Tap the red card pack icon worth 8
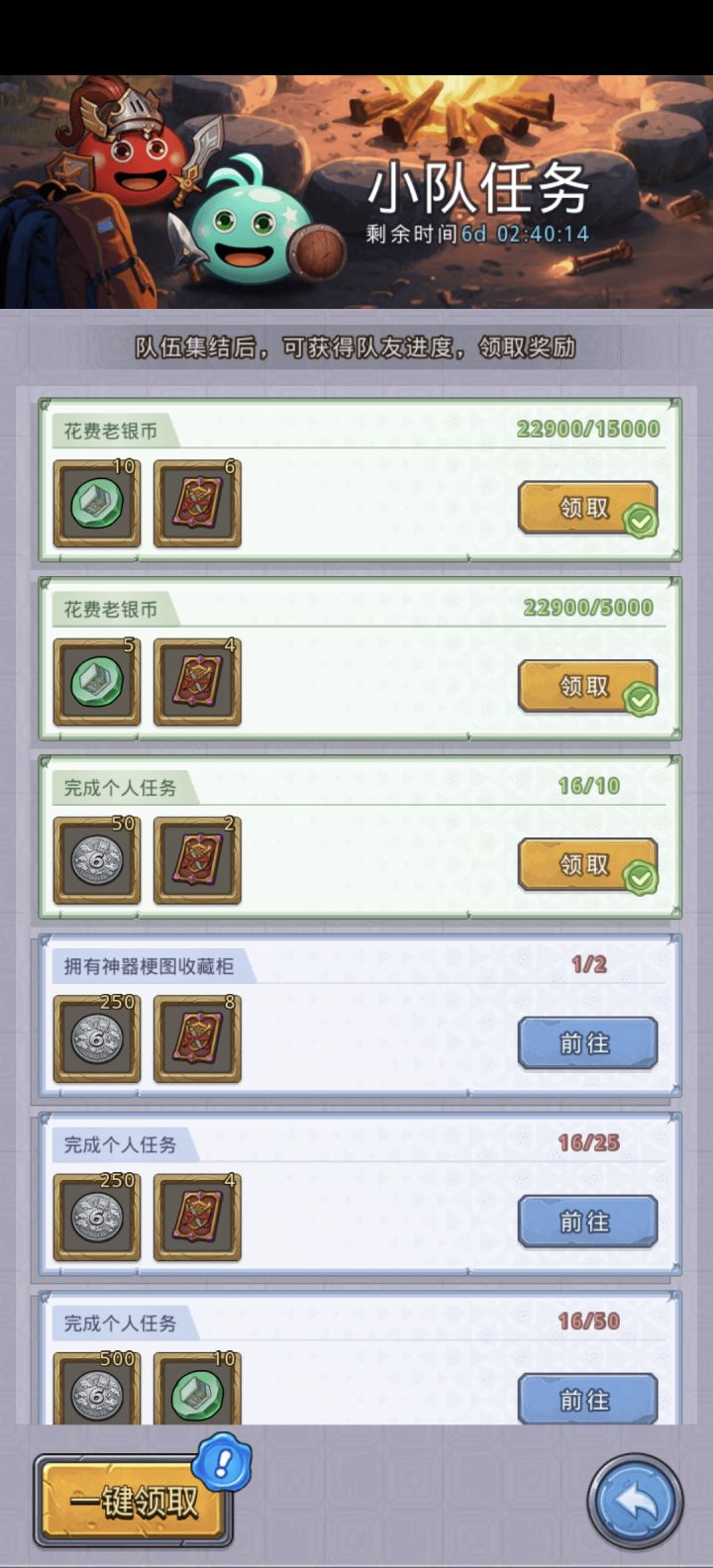 tap(196, 1038)
